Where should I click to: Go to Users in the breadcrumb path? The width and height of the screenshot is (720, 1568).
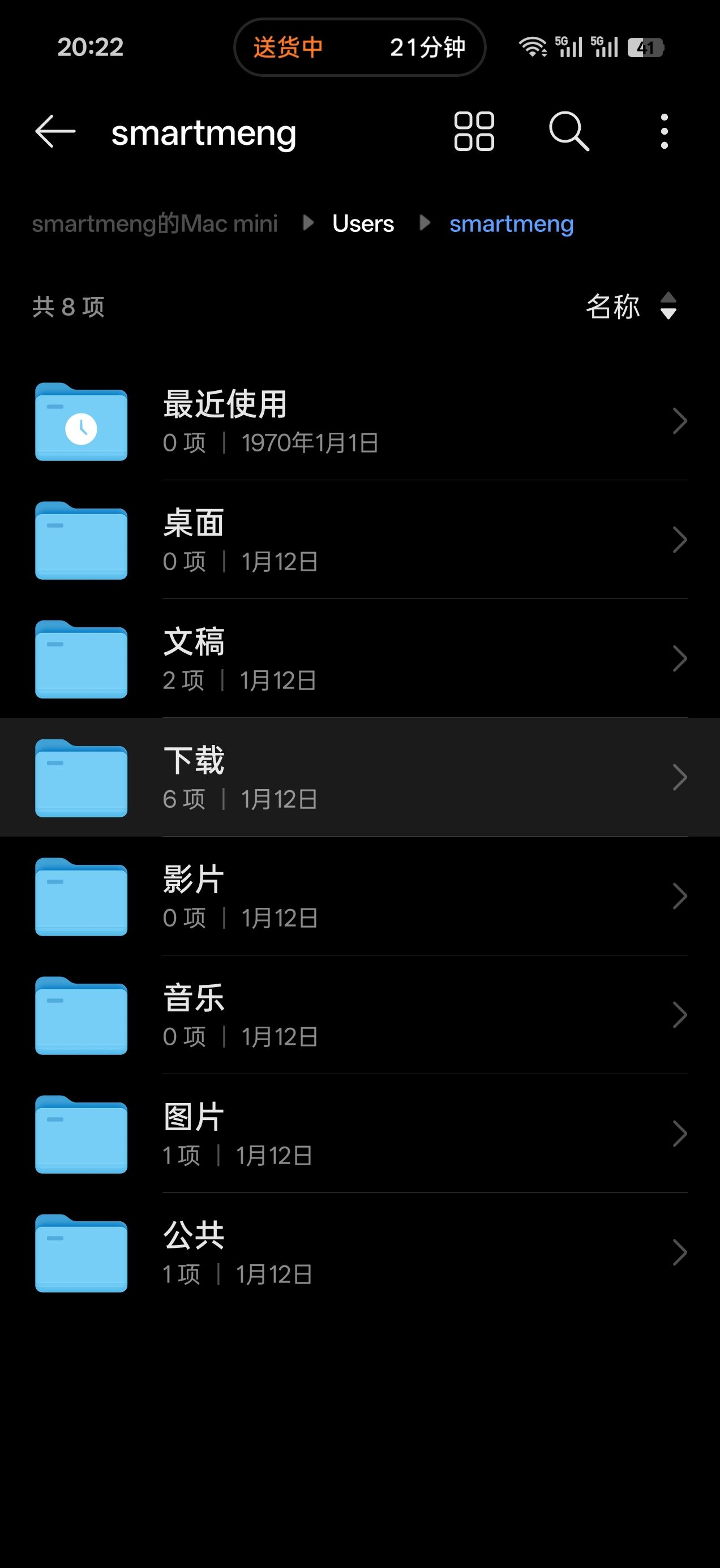pos(363,224)
